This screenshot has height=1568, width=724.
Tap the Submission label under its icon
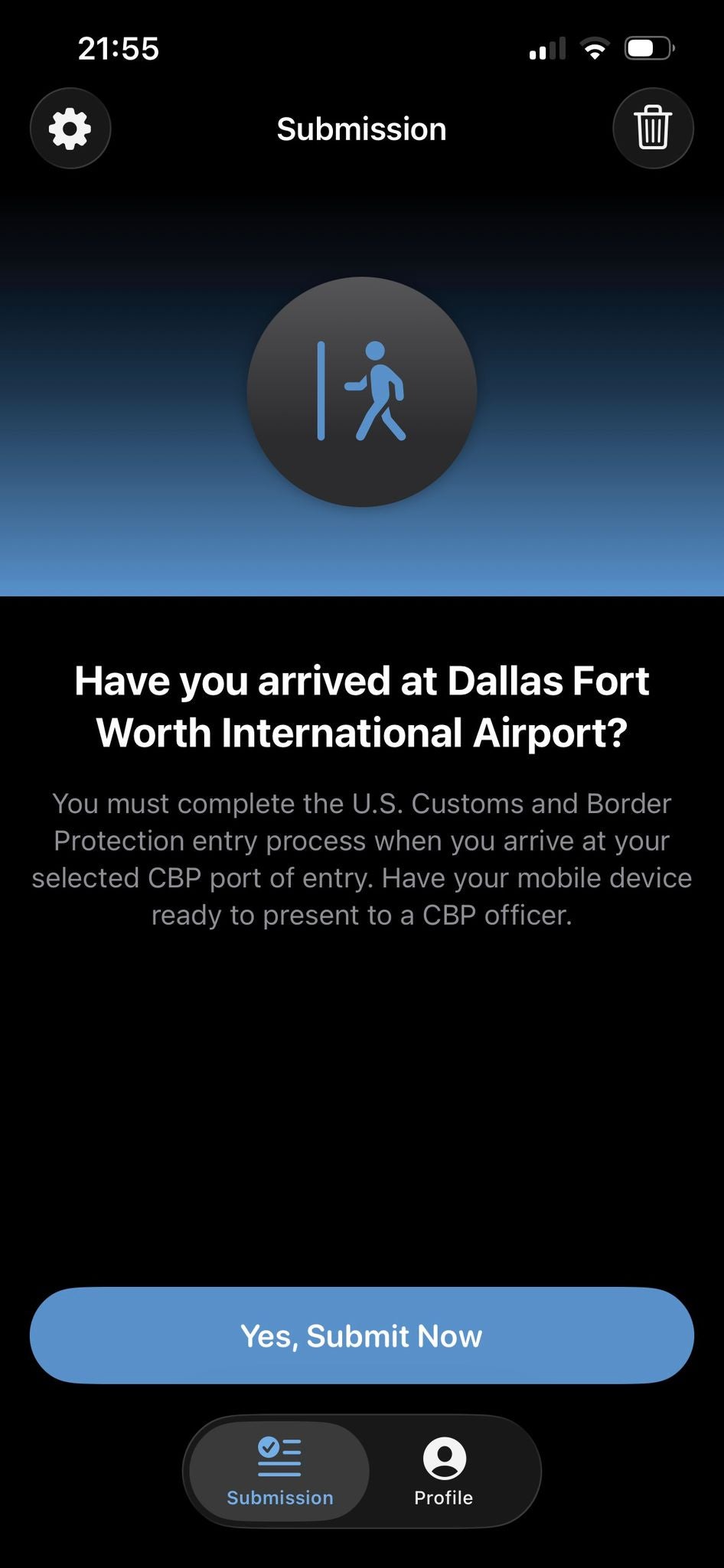[279, 1498]
